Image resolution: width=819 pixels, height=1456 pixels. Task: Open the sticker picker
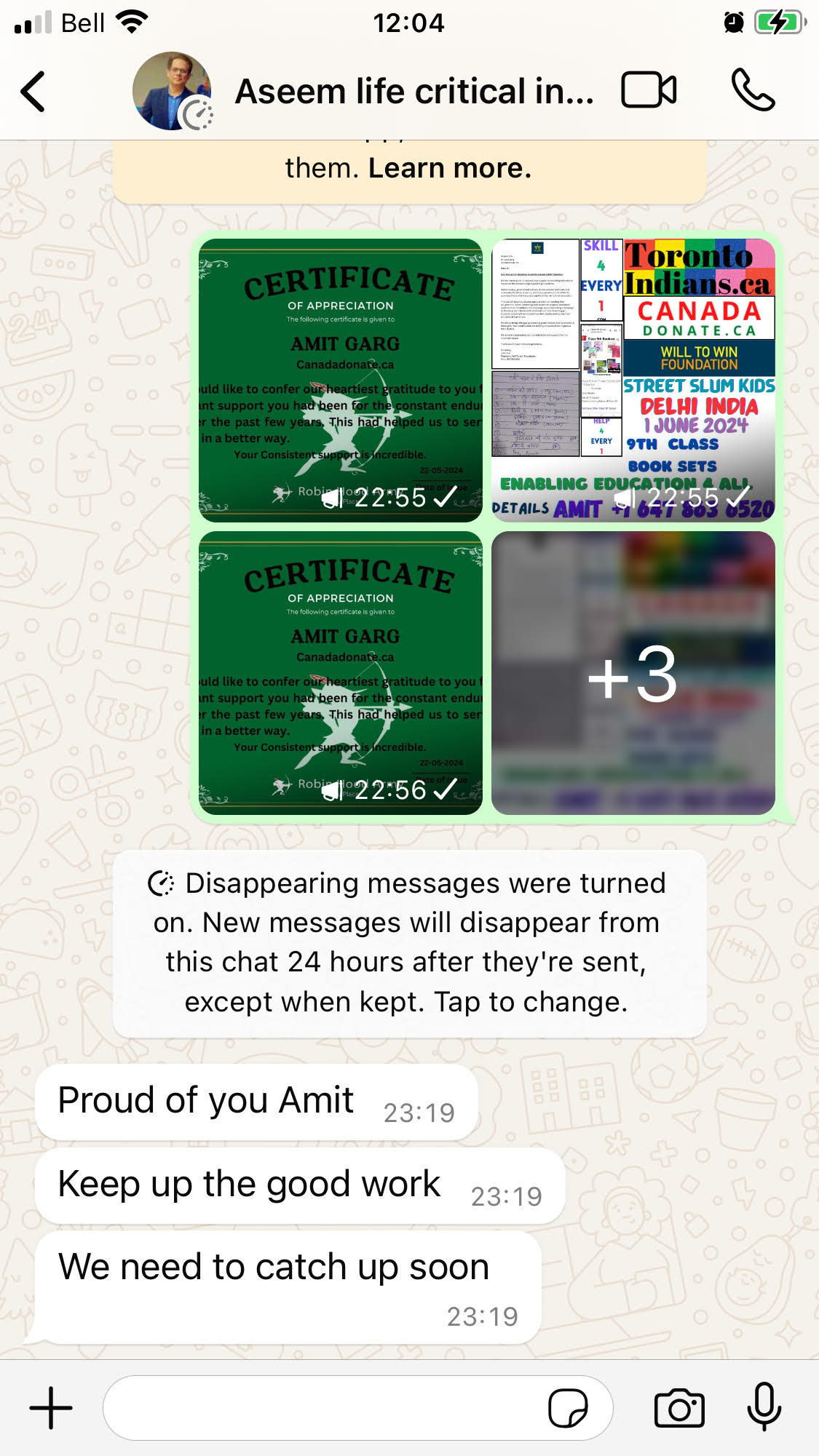[568, 1409]
